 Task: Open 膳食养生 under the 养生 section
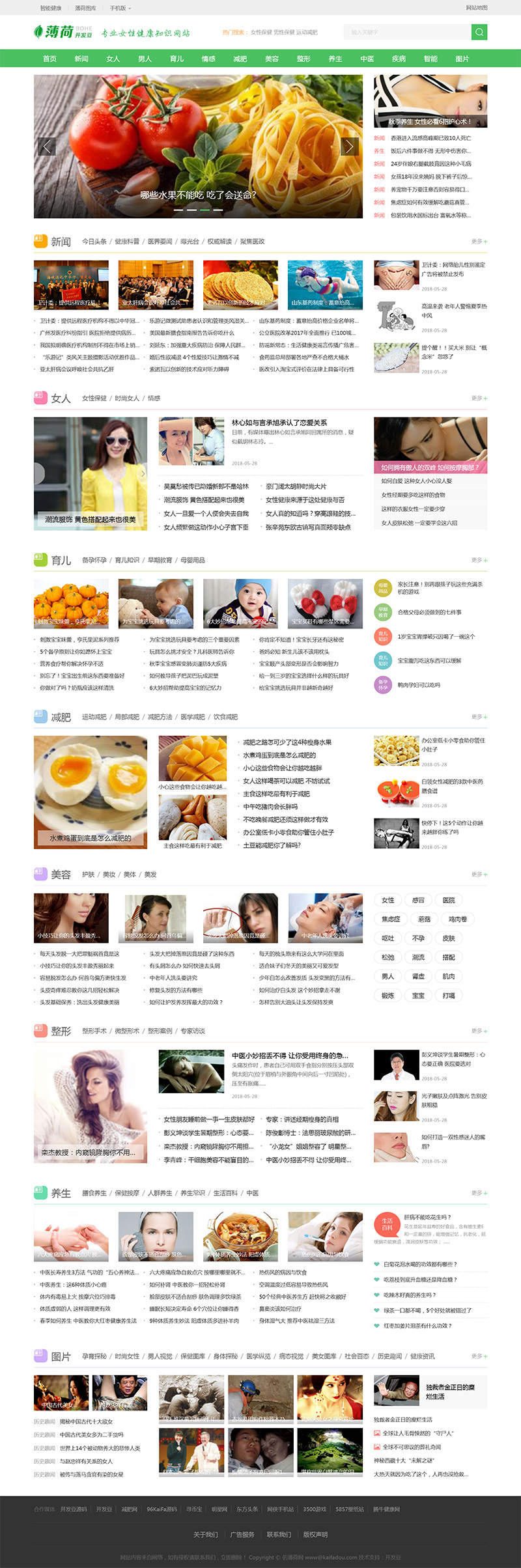(x=94, y=1193)
